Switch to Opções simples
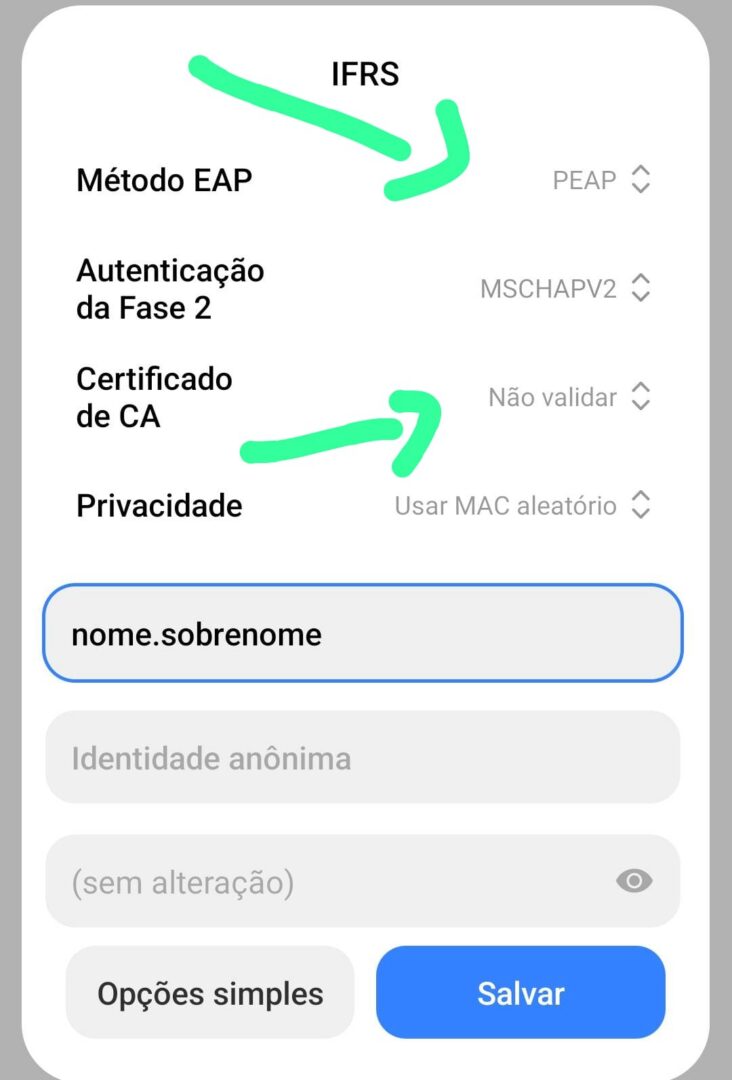 click(210, 993)
